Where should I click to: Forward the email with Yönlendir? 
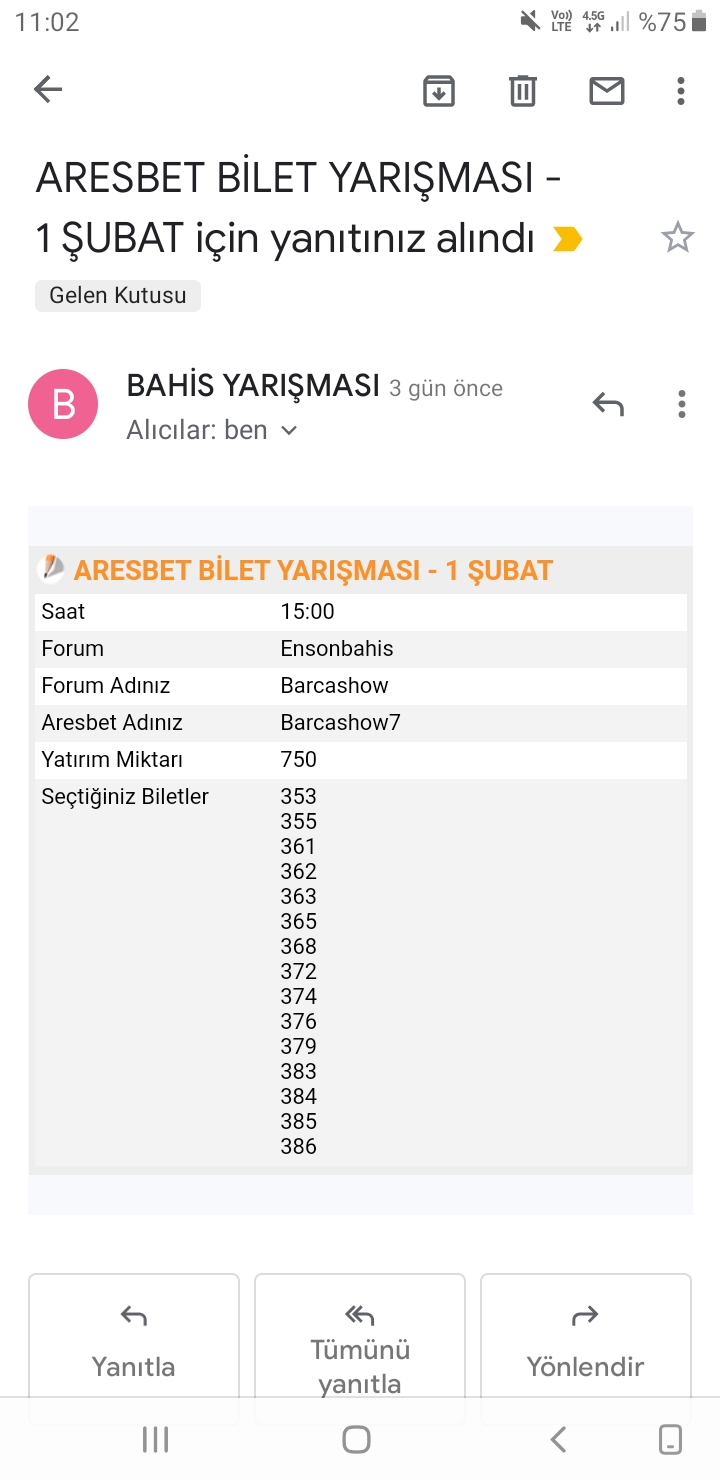coord(586,1336)
